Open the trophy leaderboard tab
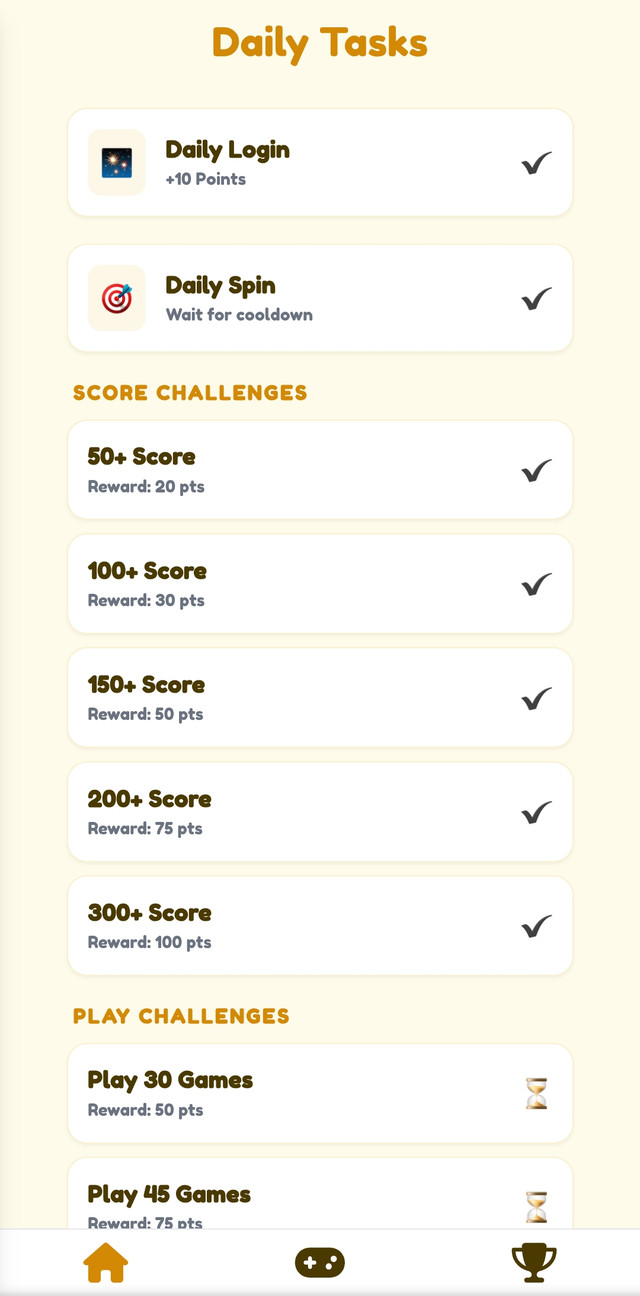The height and width of the screenshot is (1296, 640). coord(534,1262)
